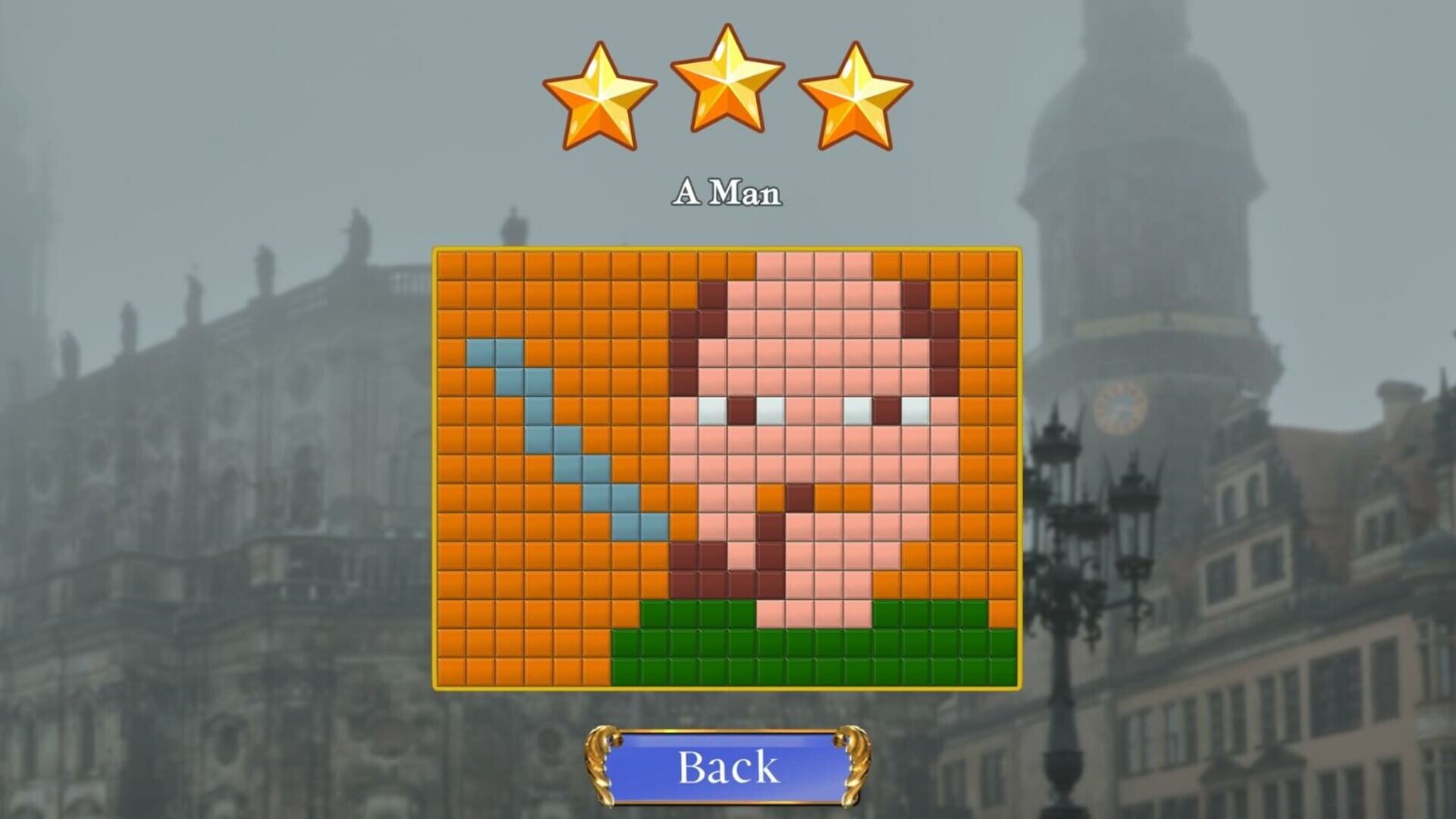The width and height of the screenshot is (1456, 819).
Task: Tap the blue Back button
Action: (727, 767)
